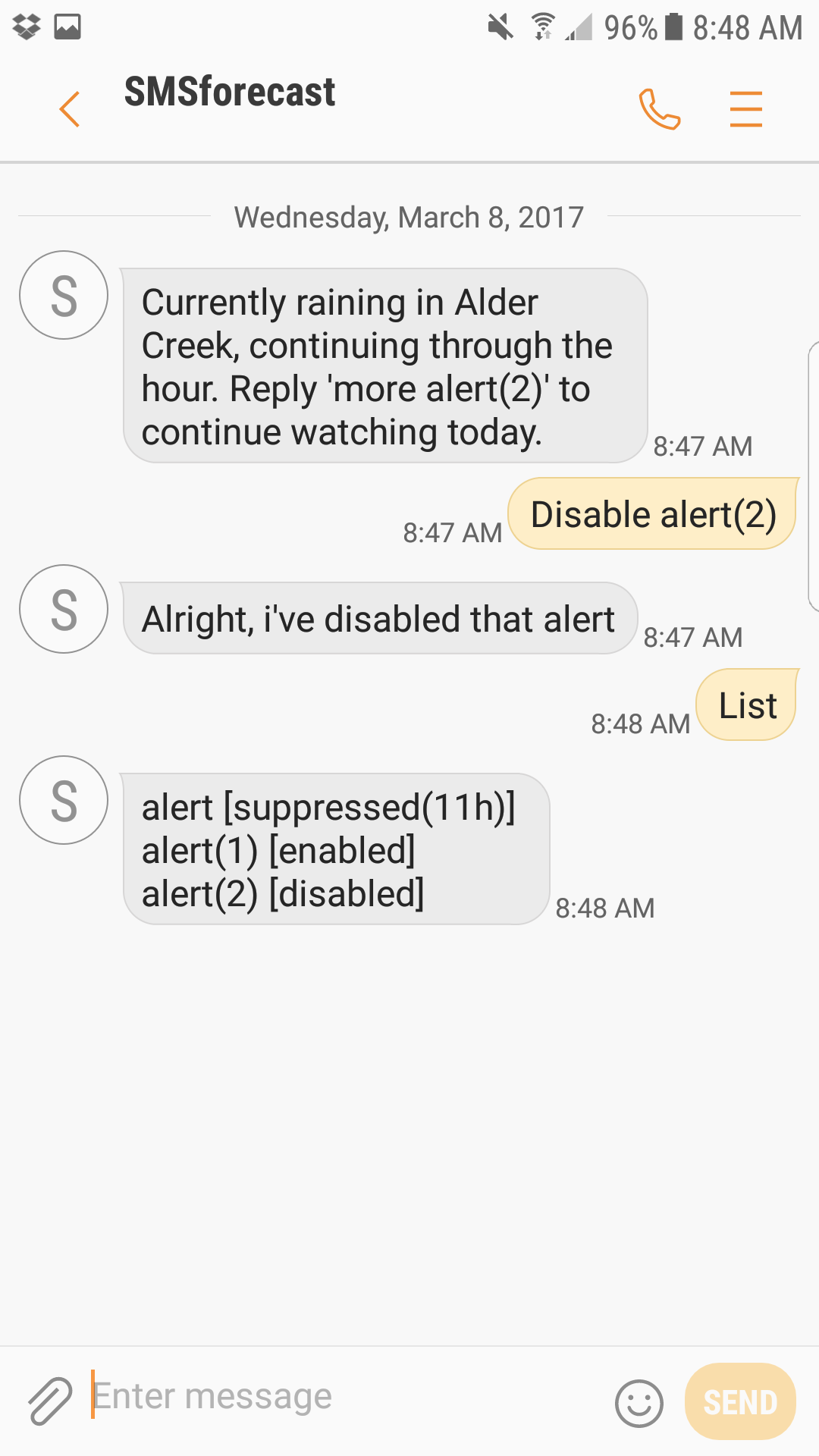This screenshot has height=1456, width=819.
Task: Tap the SEND button
Action: [739, 1401]
